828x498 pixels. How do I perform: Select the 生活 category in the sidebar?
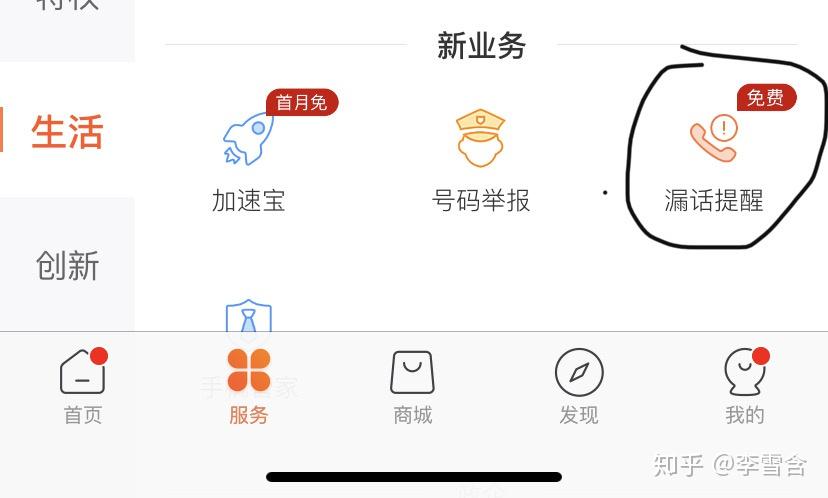coord(67,131)
